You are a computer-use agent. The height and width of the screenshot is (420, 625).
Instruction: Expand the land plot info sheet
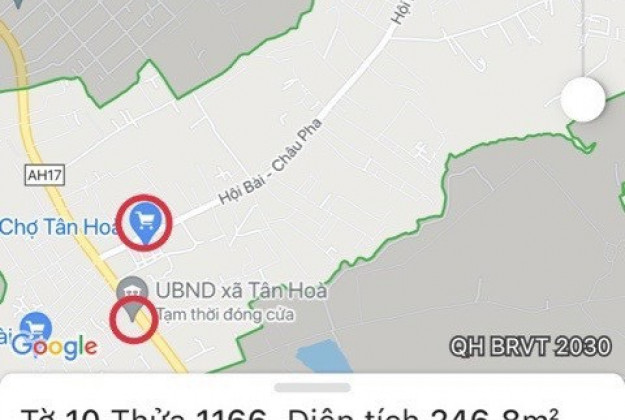point(313,387)
